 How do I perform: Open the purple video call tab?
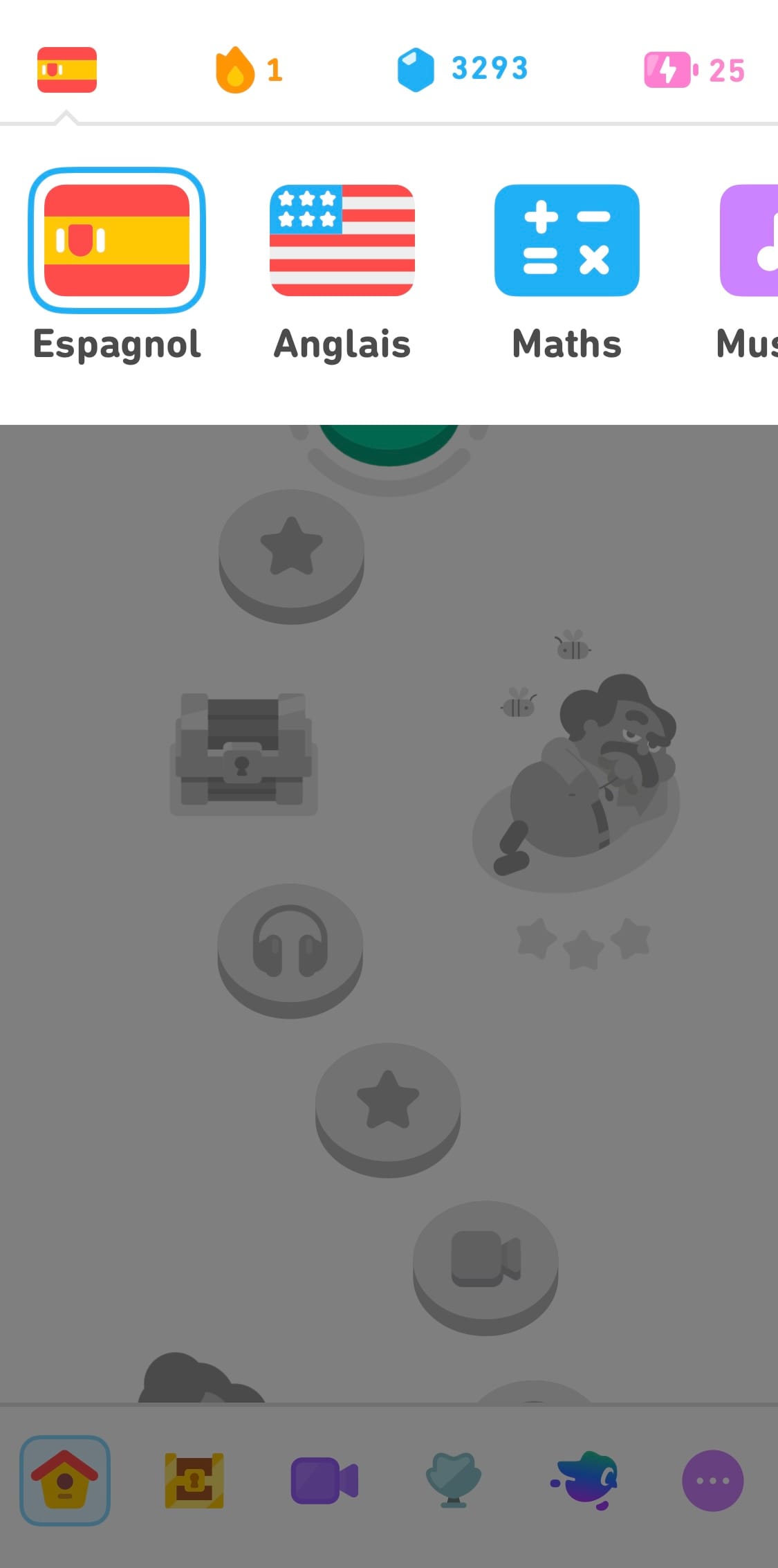click(x=324, y=1480)
